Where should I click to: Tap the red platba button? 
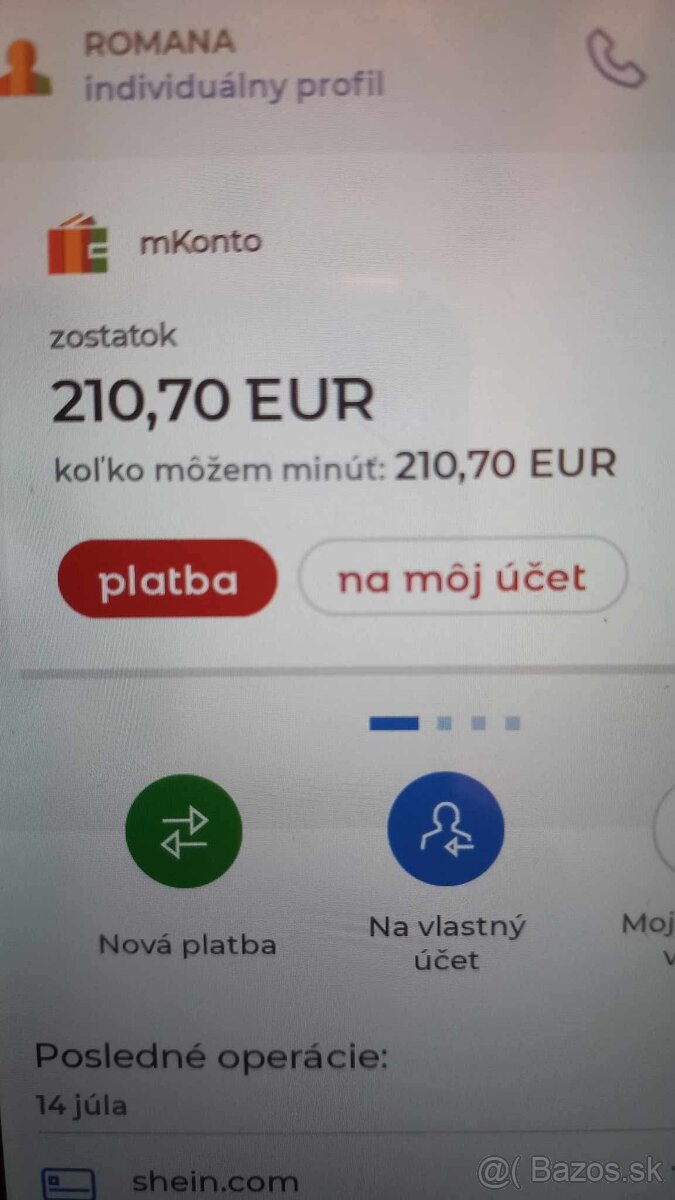click(167, 579)
